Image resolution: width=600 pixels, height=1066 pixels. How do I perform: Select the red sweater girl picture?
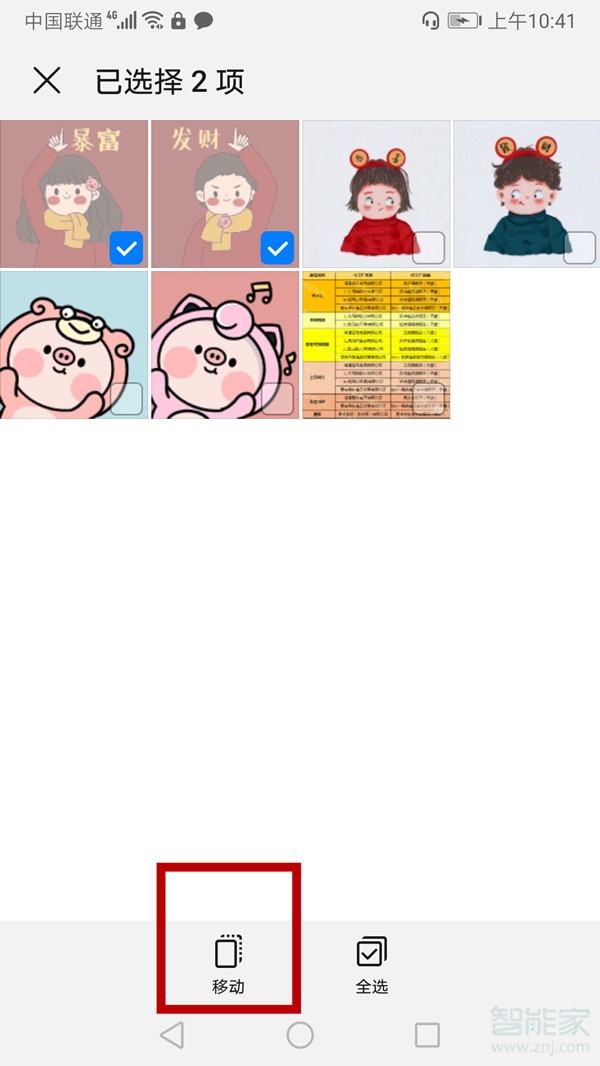tap(429, 247)
